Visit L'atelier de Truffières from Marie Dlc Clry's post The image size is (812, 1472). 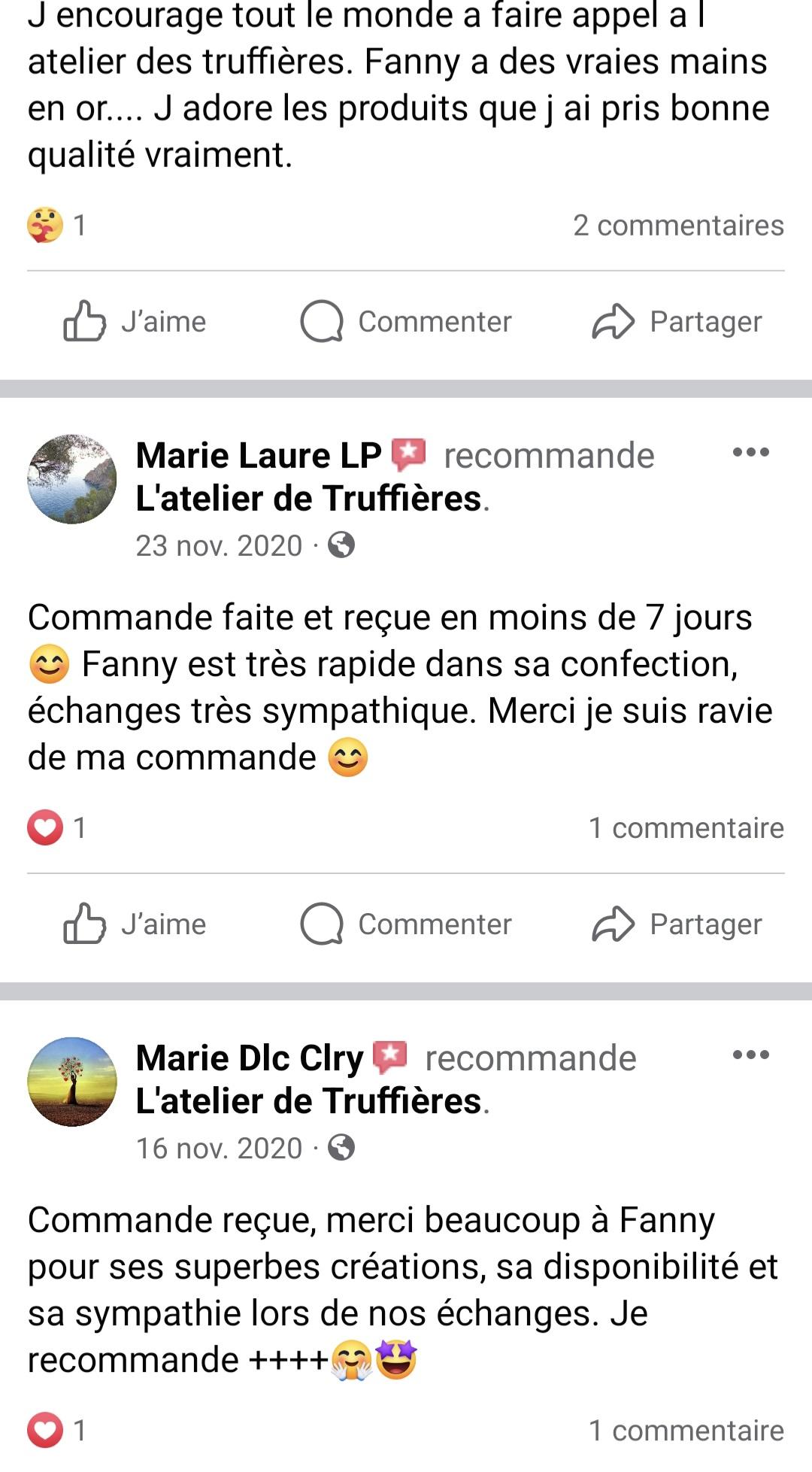coord(308,1101)
